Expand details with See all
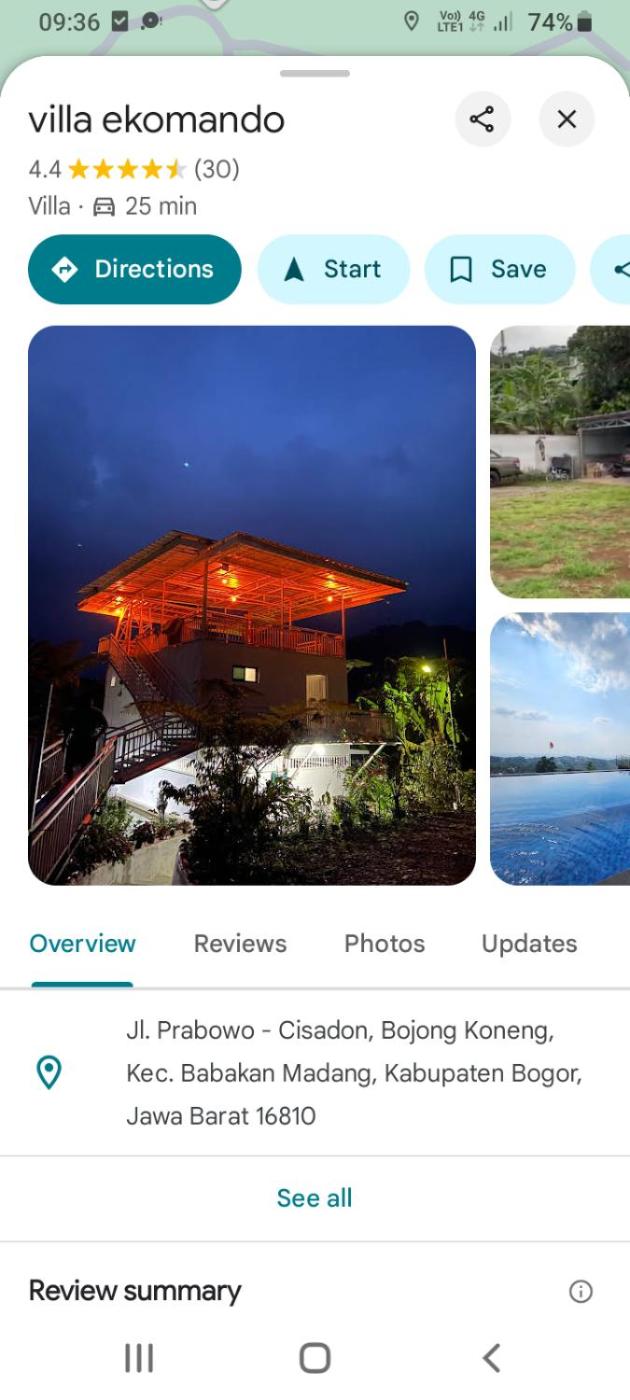Screen dimensions: 630x1400 [314, 1198]
